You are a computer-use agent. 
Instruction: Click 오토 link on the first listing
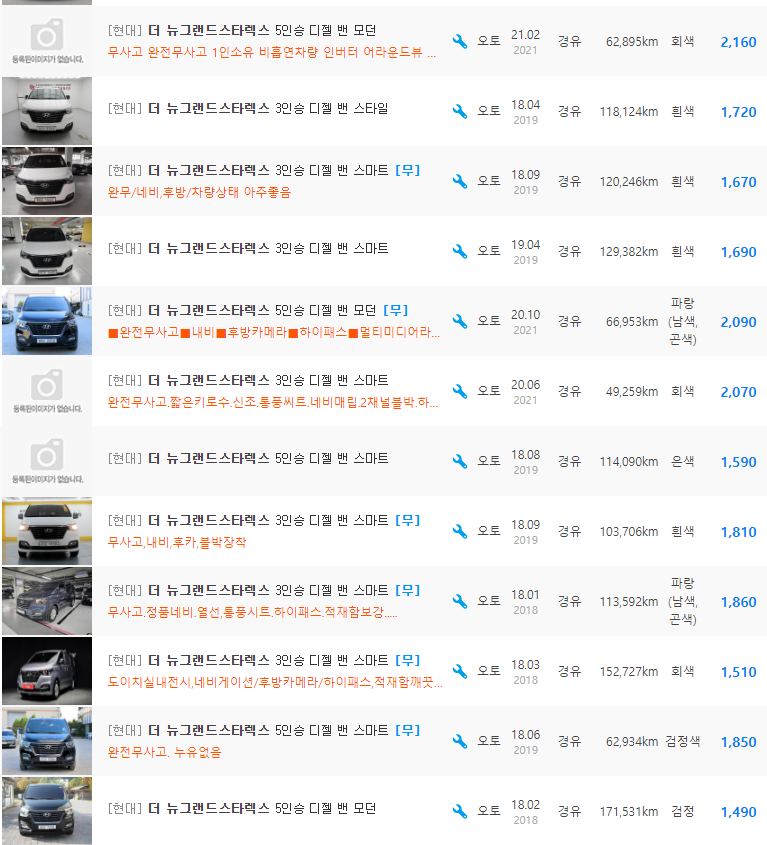(x=487, y=40)
